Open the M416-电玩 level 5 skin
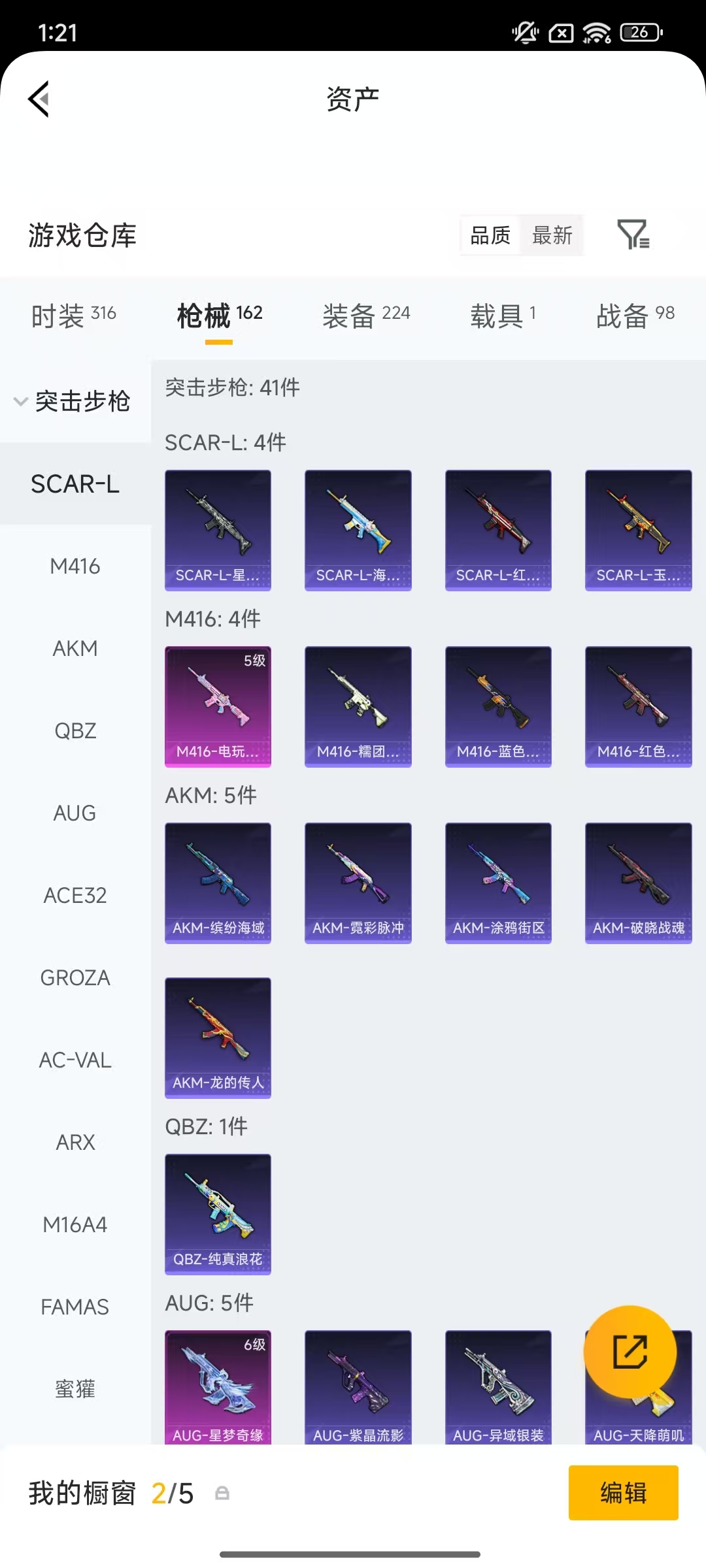Image resolution: width=706 pixels, height=1568 pixels. [x=218, y=706]
